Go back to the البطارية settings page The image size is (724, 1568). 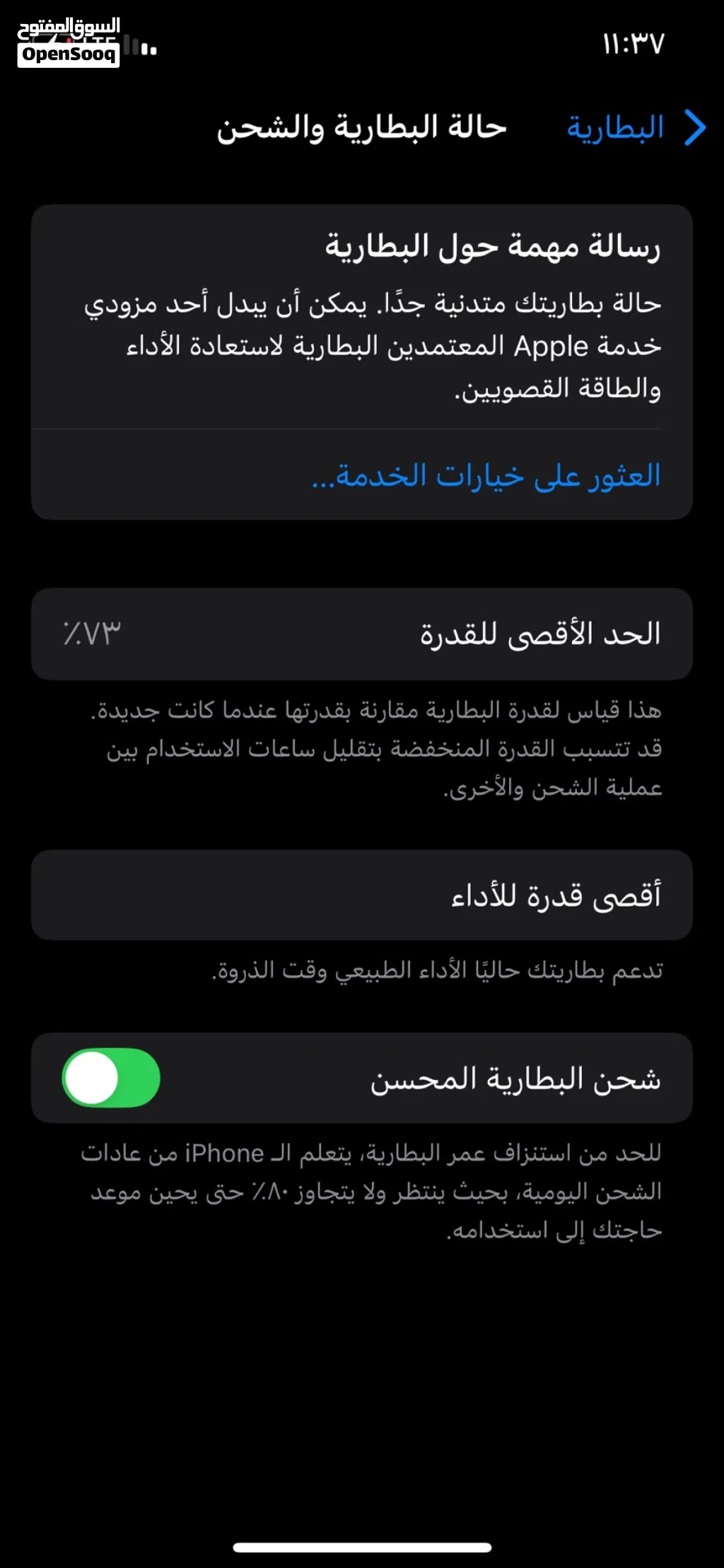coord(636,128)
